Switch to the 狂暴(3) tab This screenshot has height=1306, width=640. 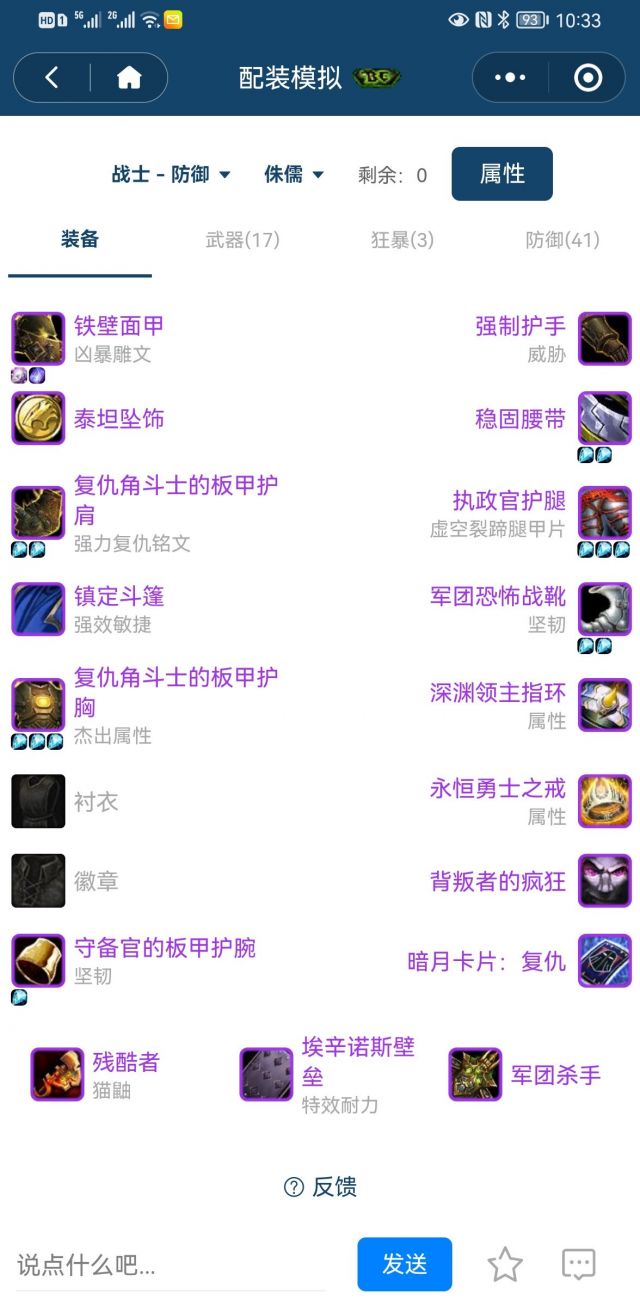pyautogui.click(x=402, y=240)
